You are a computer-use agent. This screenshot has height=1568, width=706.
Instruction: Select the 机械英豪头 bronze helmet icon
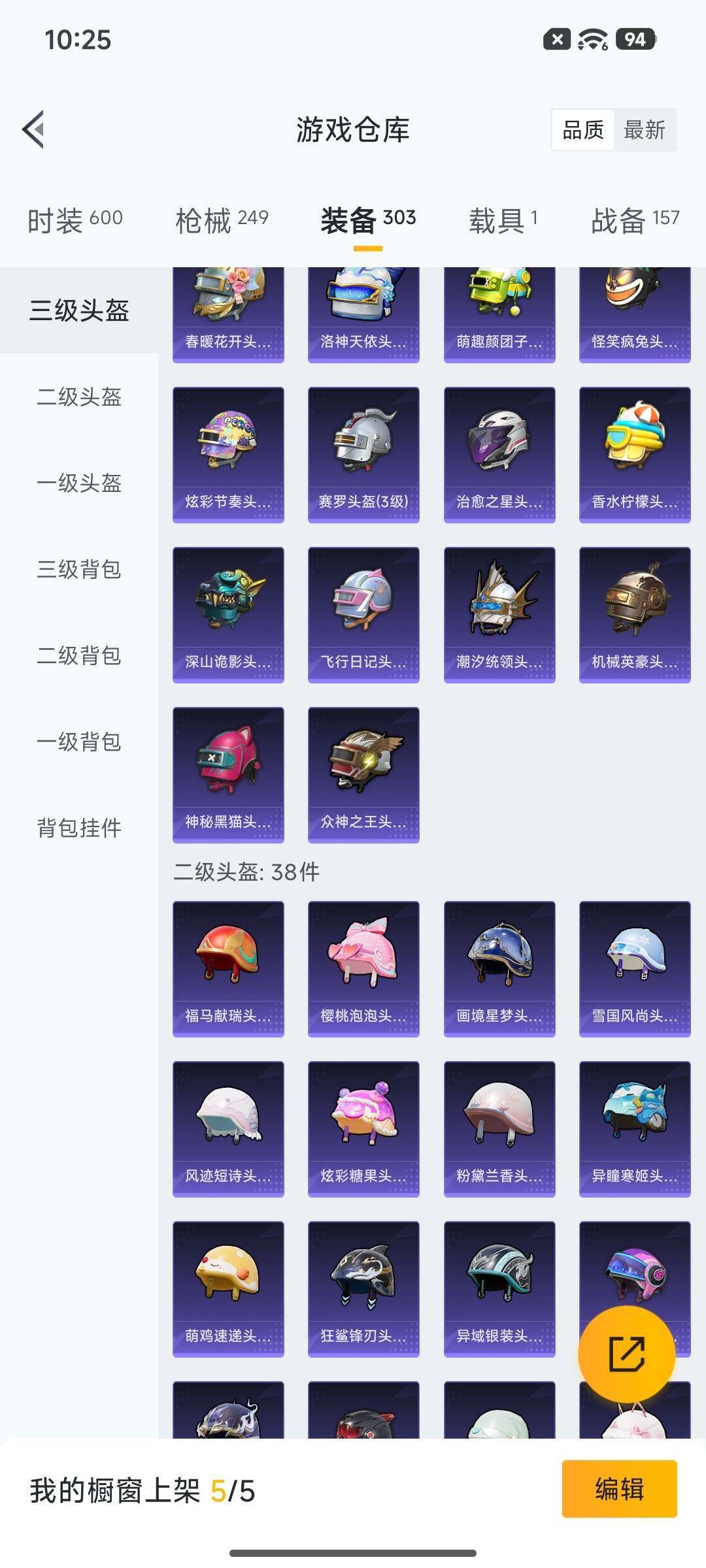(632, 611)
